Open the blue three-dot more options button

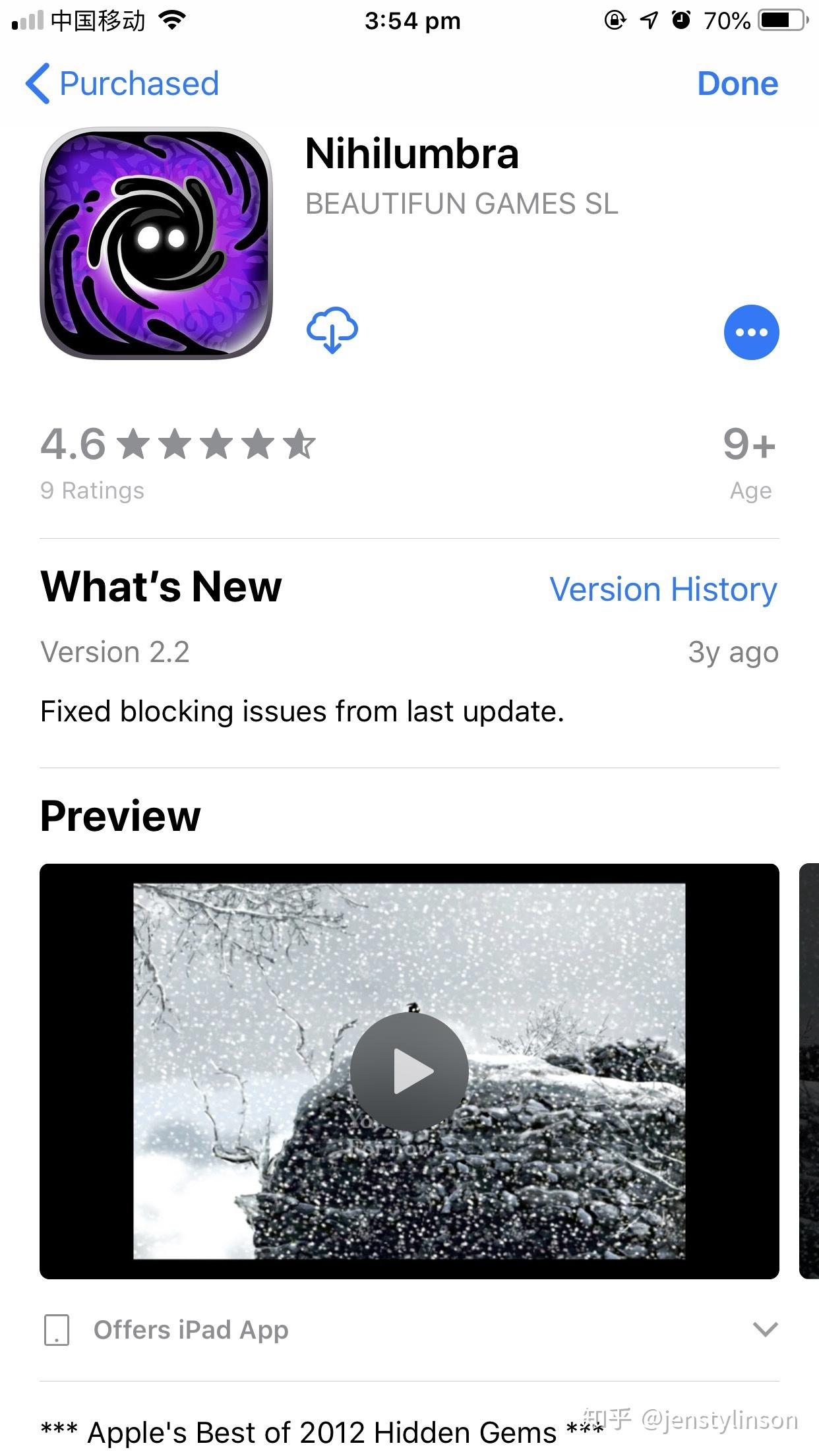tap(751, 332)
